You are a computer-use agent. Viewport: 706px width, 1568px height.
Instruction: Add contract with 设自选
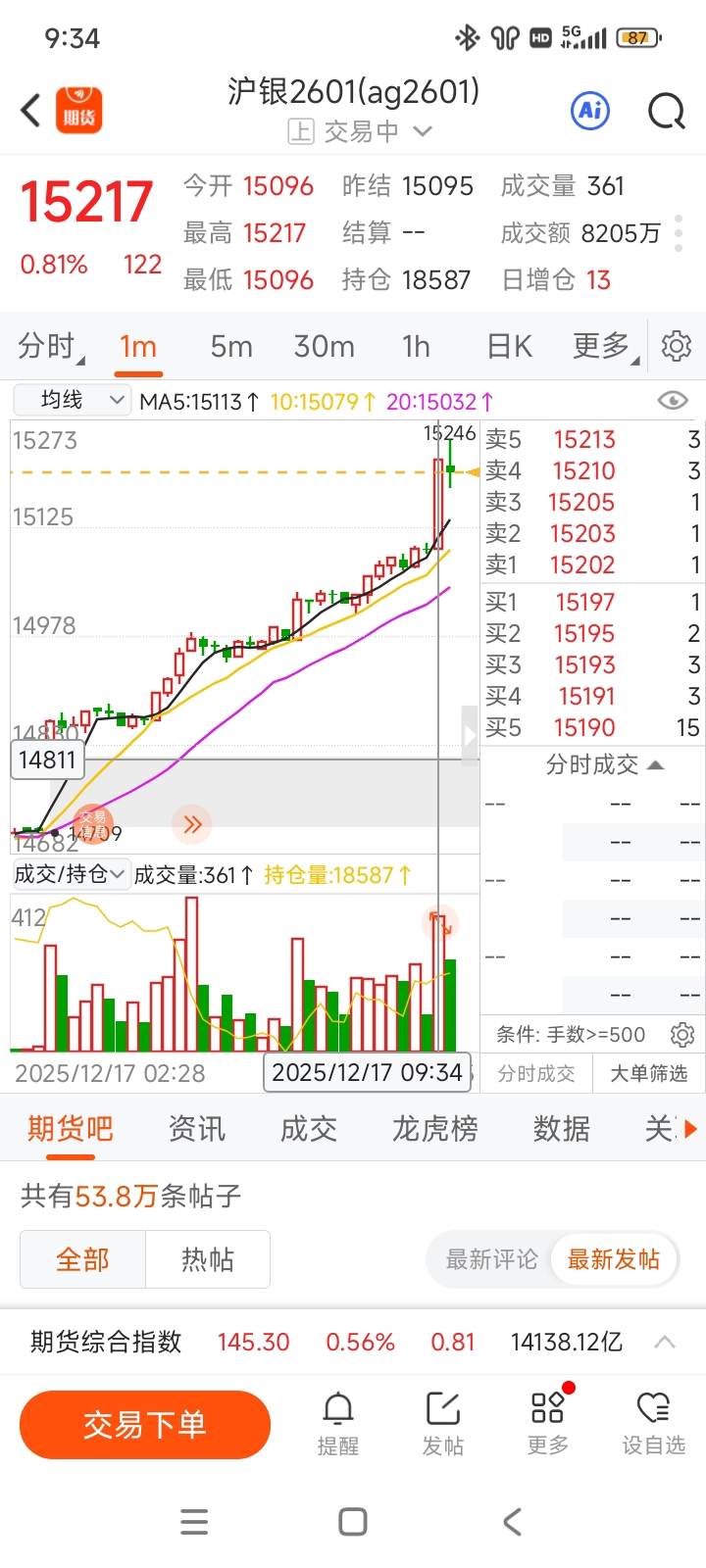[653, 1424]
